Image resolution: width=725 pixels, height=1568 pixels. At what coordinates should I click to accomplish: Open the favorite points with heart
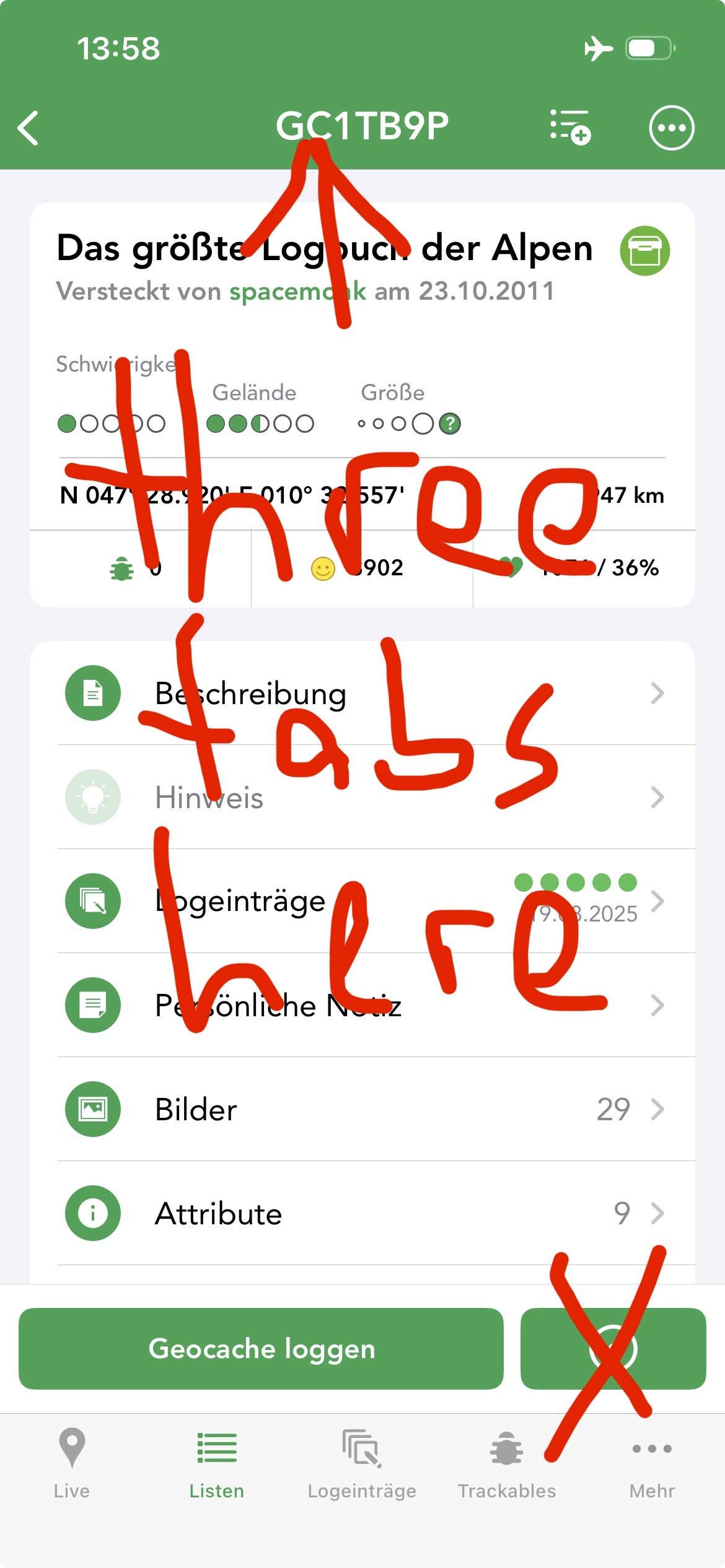(x=584, y=568)
